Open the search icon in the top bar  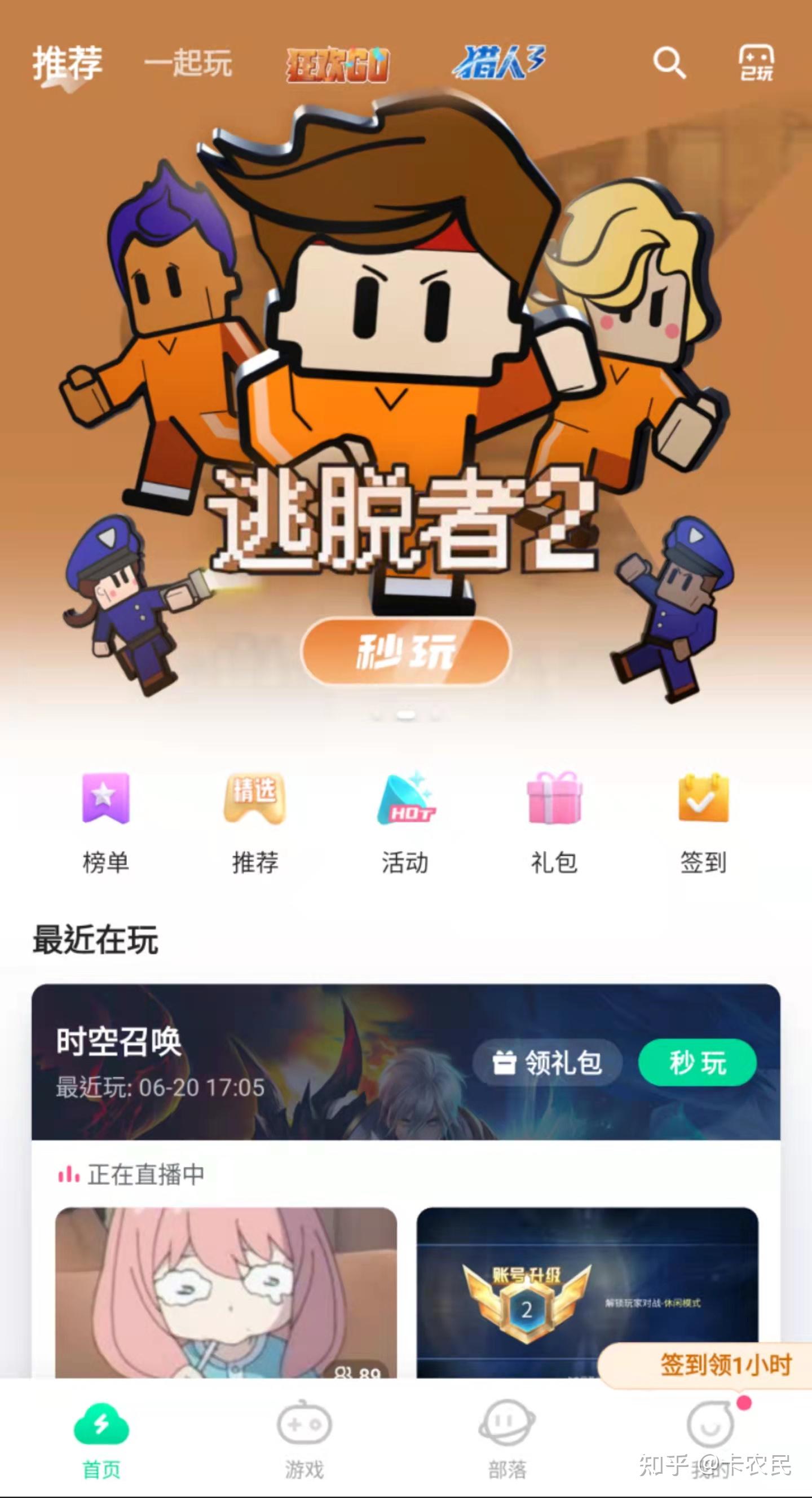669,64
